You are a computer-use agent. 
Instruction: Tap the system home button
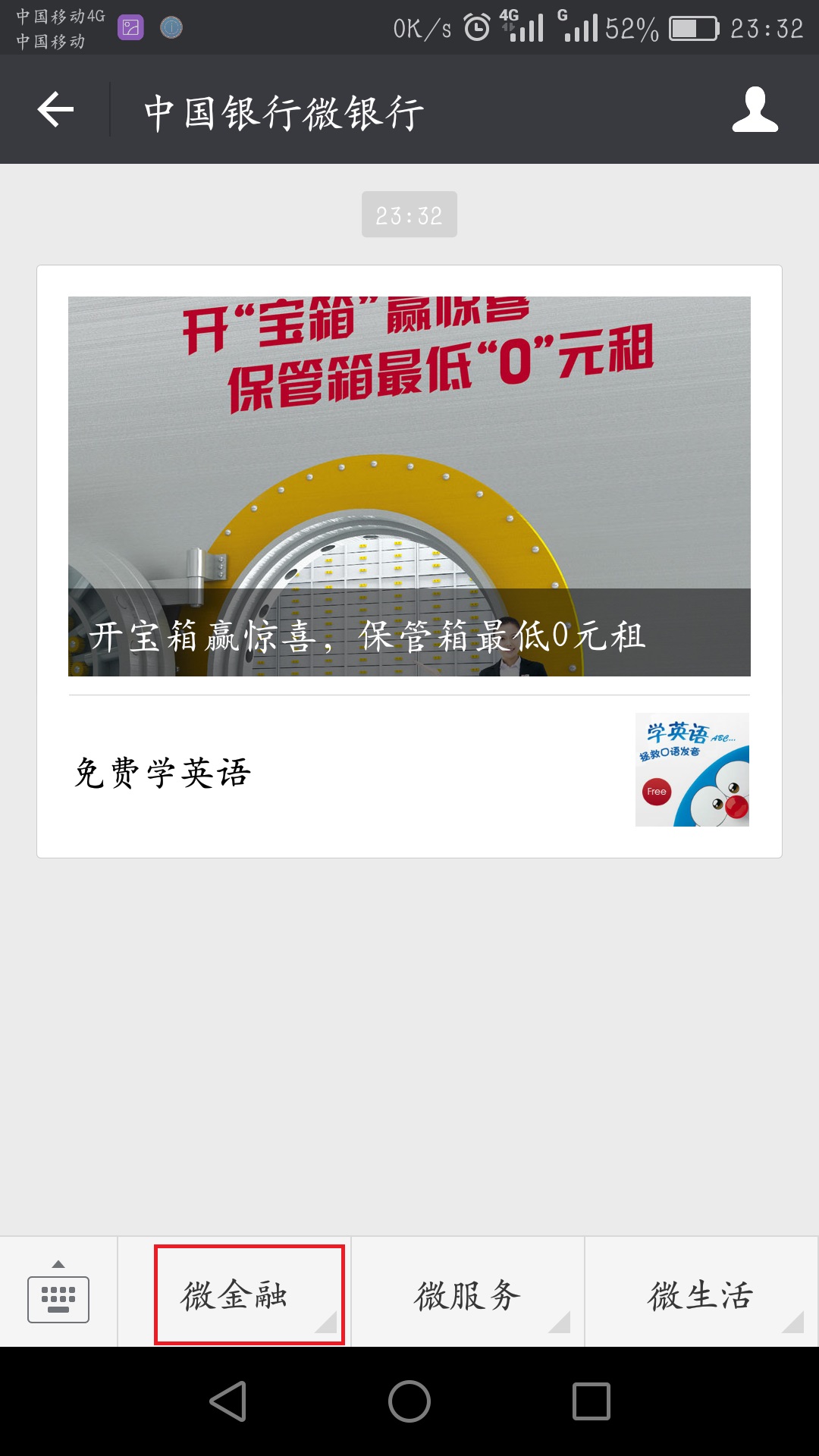pyautogui.click(x=409, y=1401)
